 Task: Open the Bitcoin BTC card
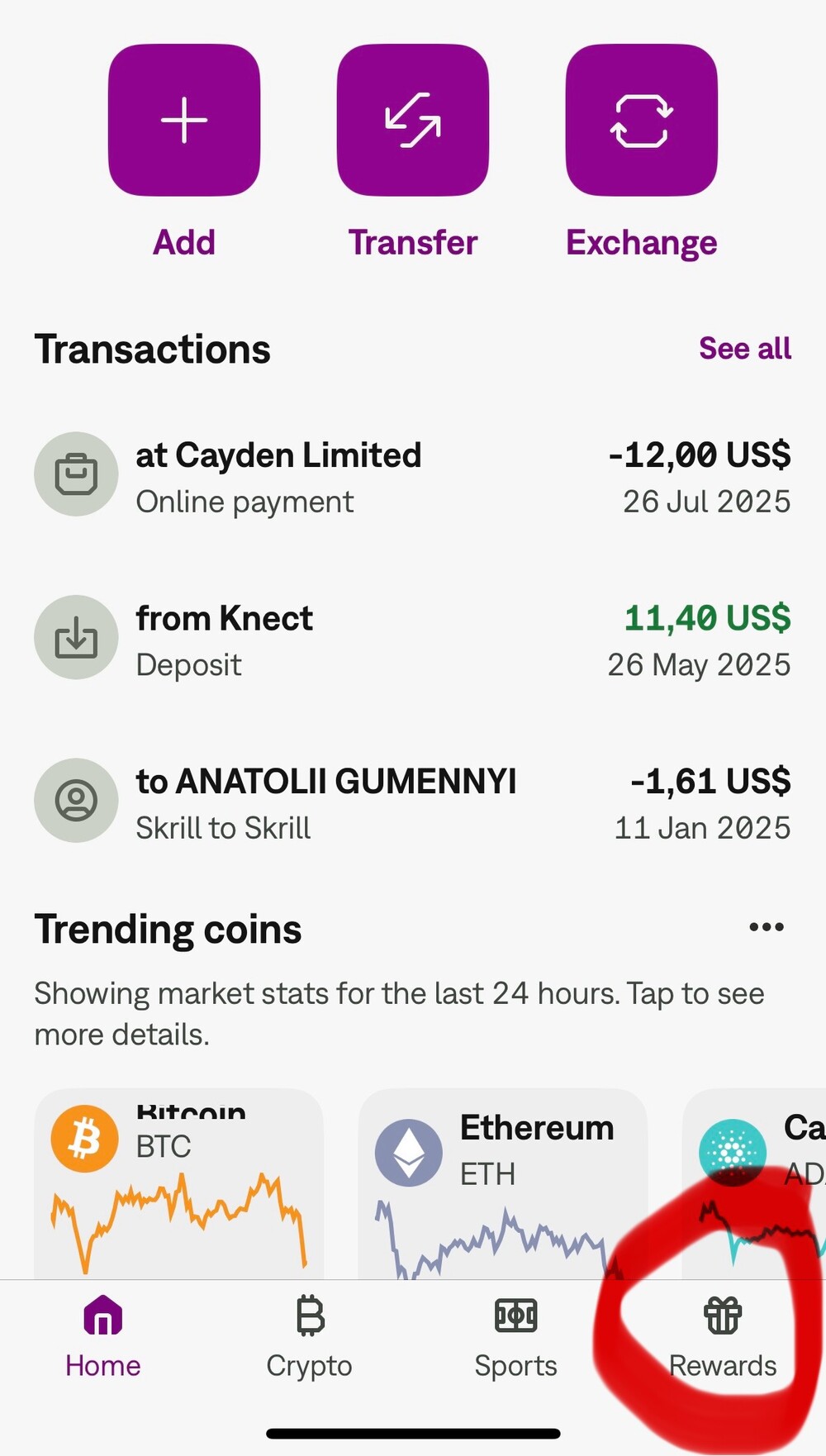click(178, 1184)
